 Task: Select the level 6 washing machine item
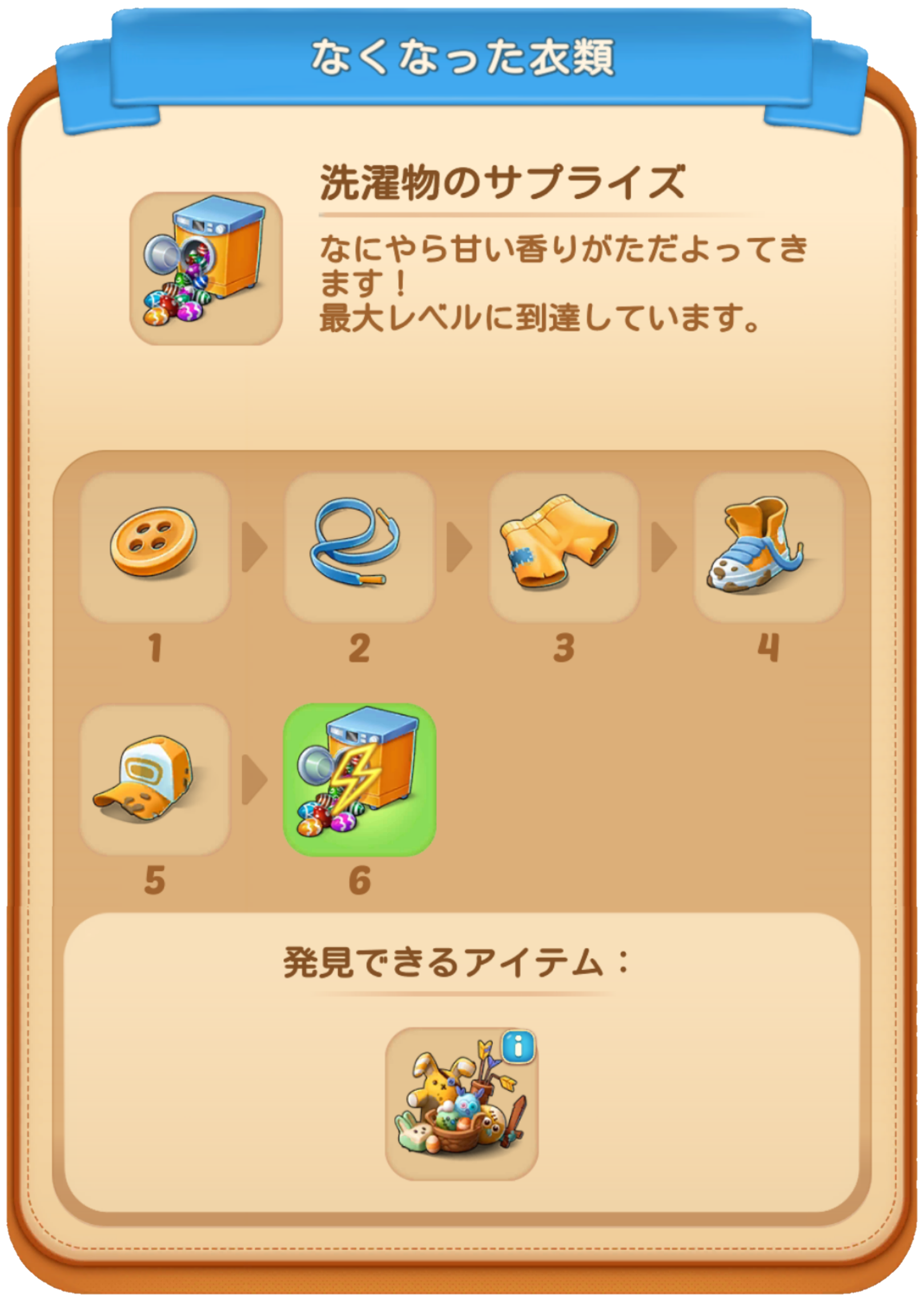[359, 779]
